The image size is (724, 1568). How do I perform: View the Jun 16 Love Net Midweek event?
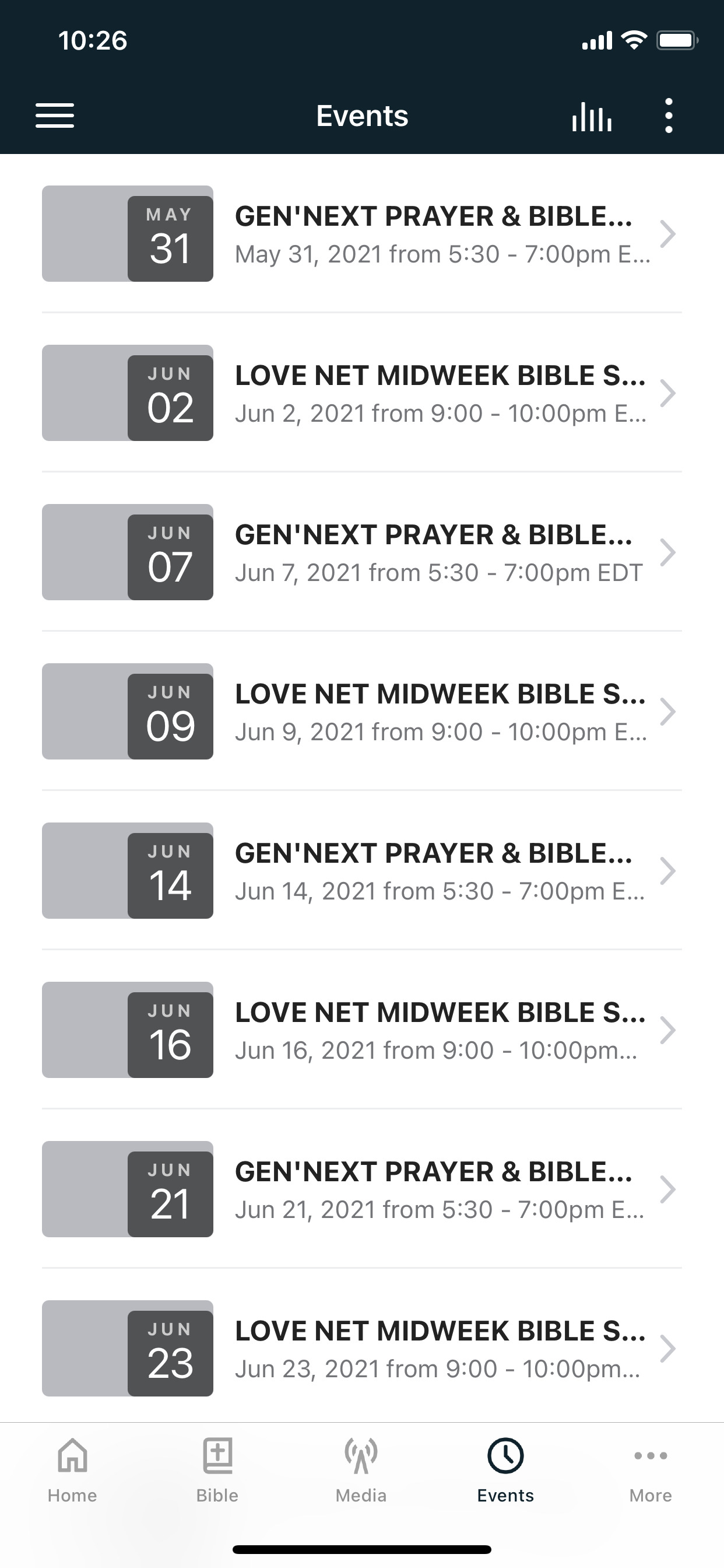(362, 1030)
